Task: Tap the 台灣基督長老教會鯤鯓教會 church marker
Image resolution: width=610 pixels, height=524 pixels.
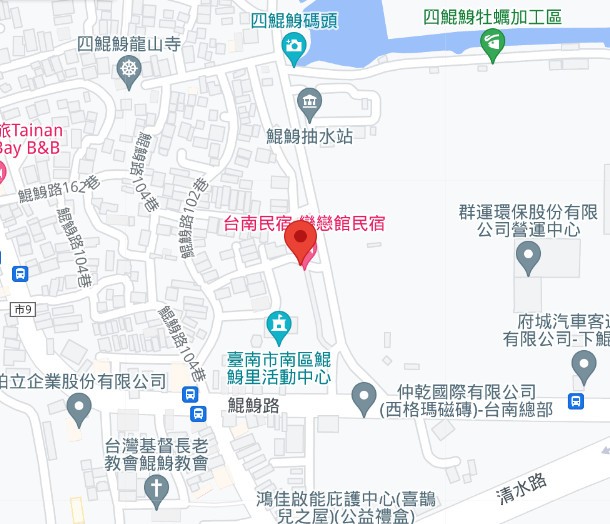Action: (x=156, y=488)
